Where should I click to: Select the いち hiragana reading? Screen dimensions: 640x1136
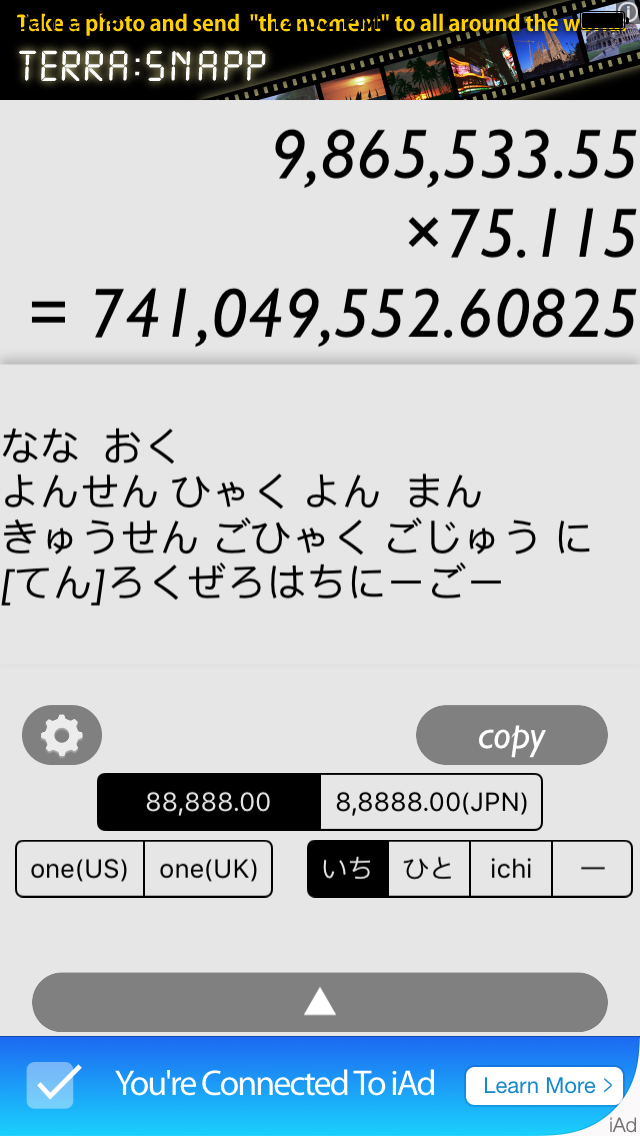click(x=347, y=869)
